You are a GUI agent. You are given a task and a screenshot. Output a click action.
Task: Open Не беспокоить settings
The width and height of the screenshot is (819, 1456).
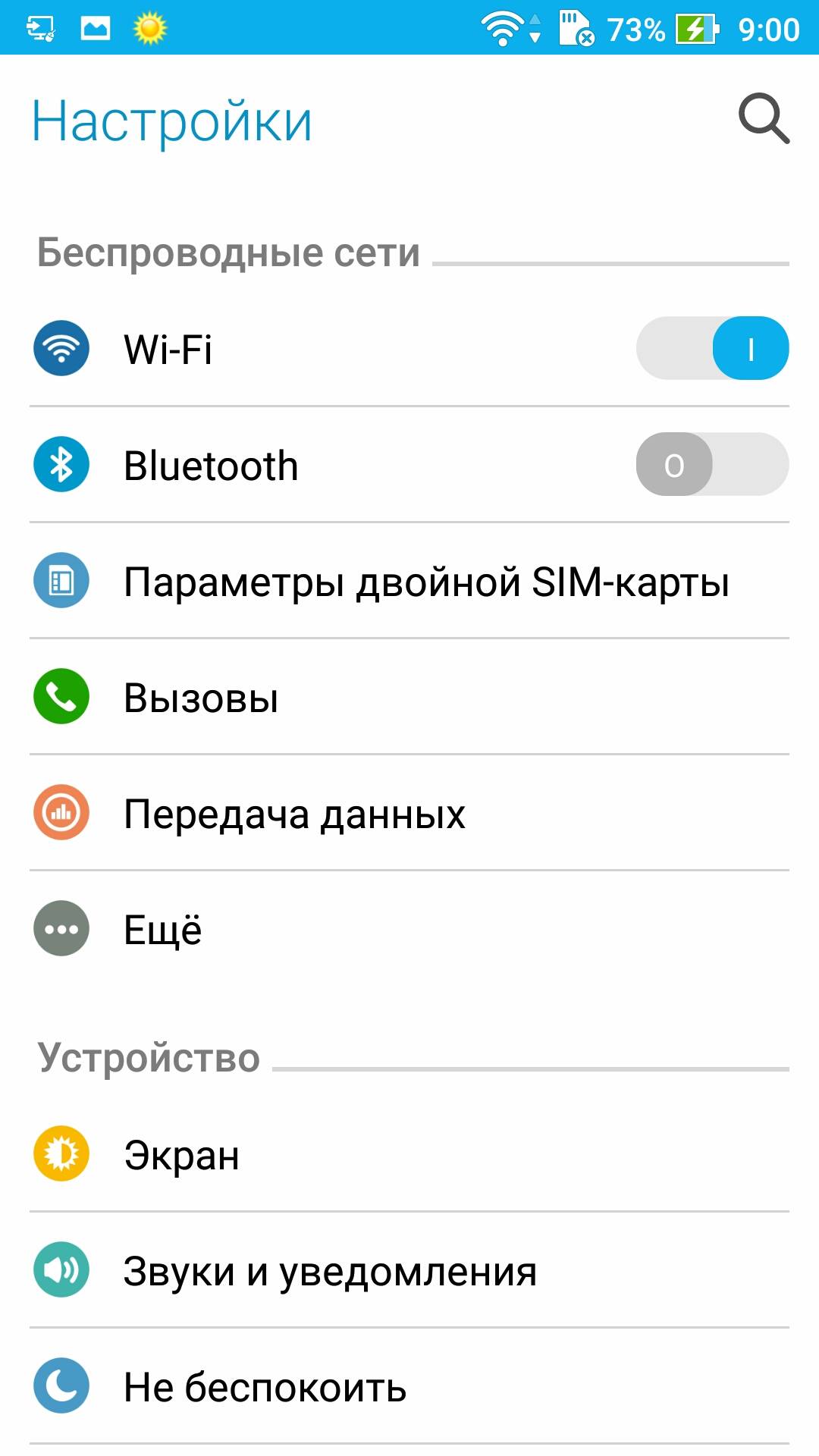(x=409, y=1386)
